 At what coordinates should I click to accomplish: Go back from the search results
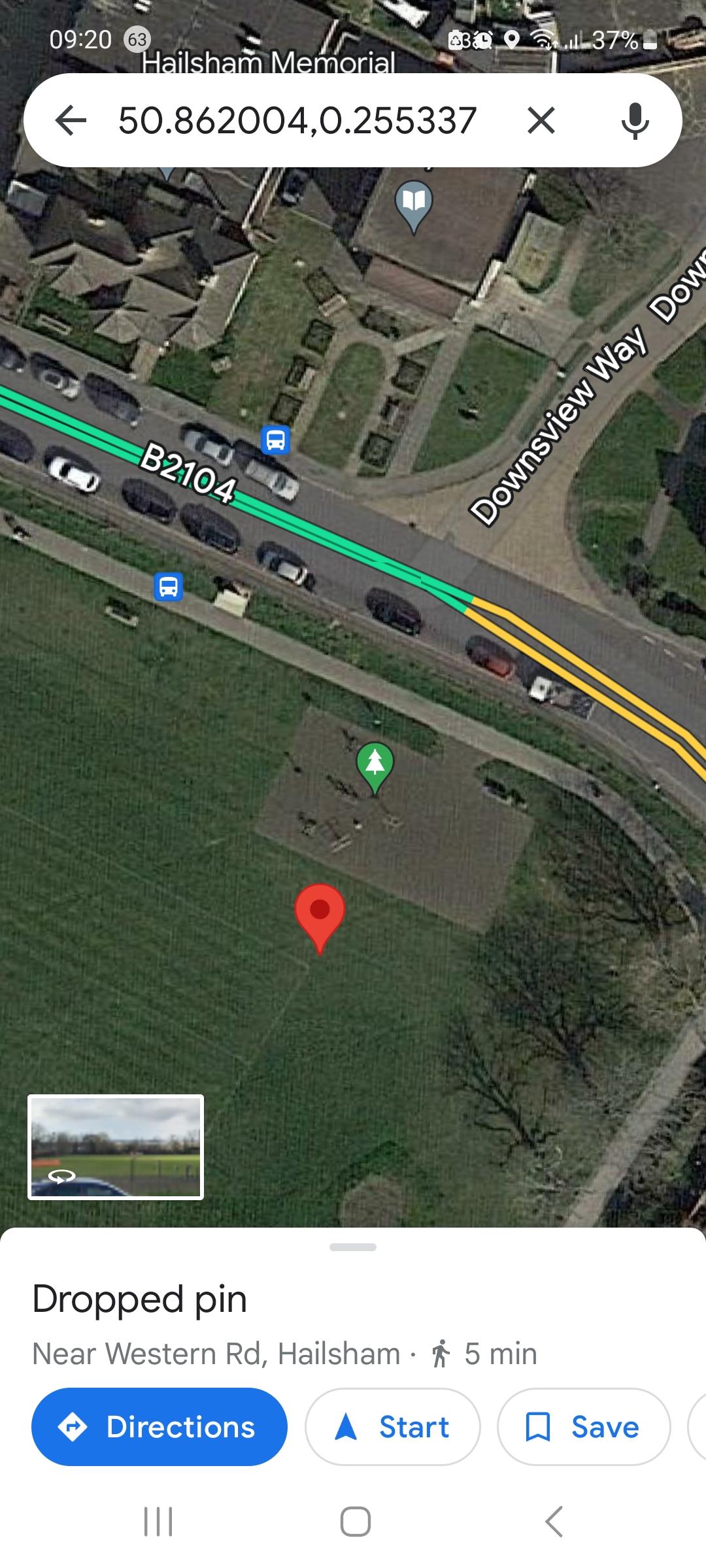pyautogui.click(x=71, y=120)
